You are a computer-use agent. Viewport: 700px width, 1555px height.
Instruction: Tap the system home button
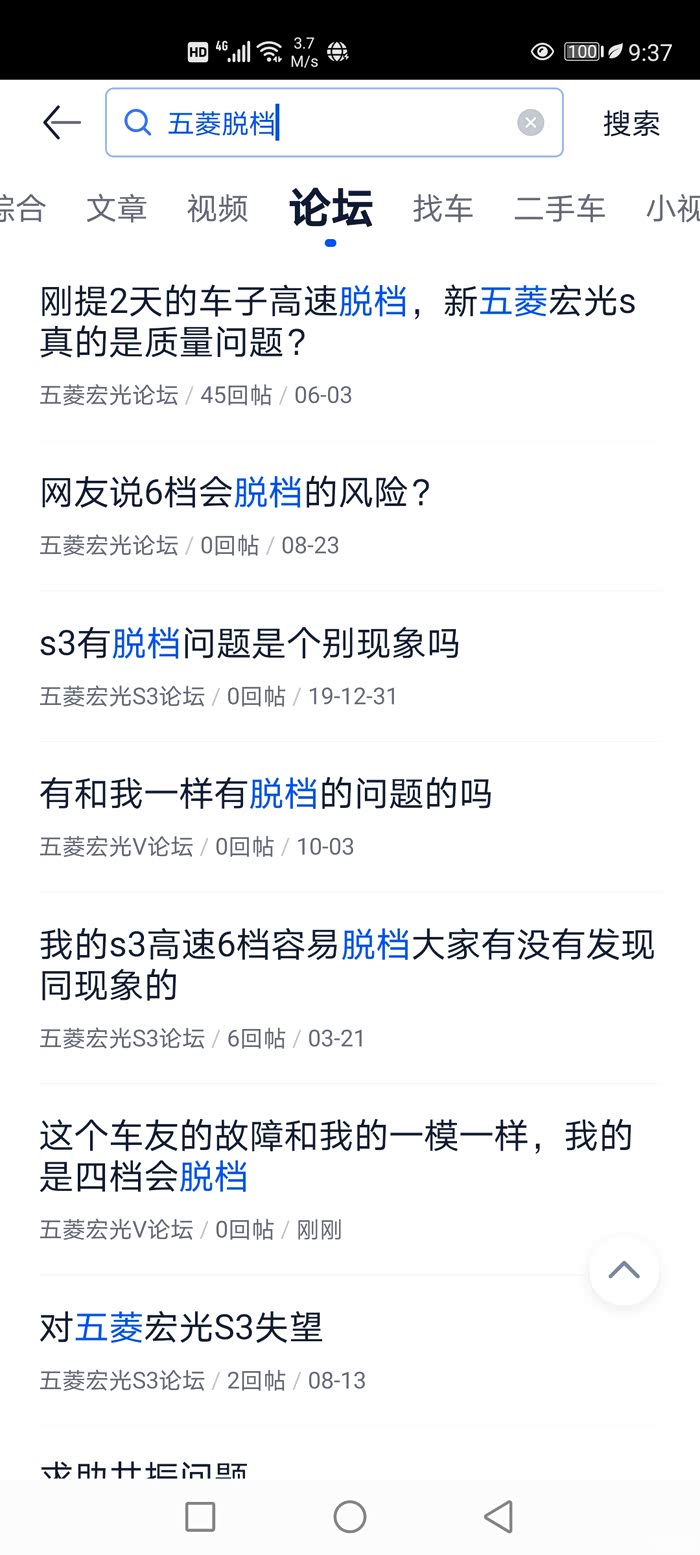coord(349,1516)
